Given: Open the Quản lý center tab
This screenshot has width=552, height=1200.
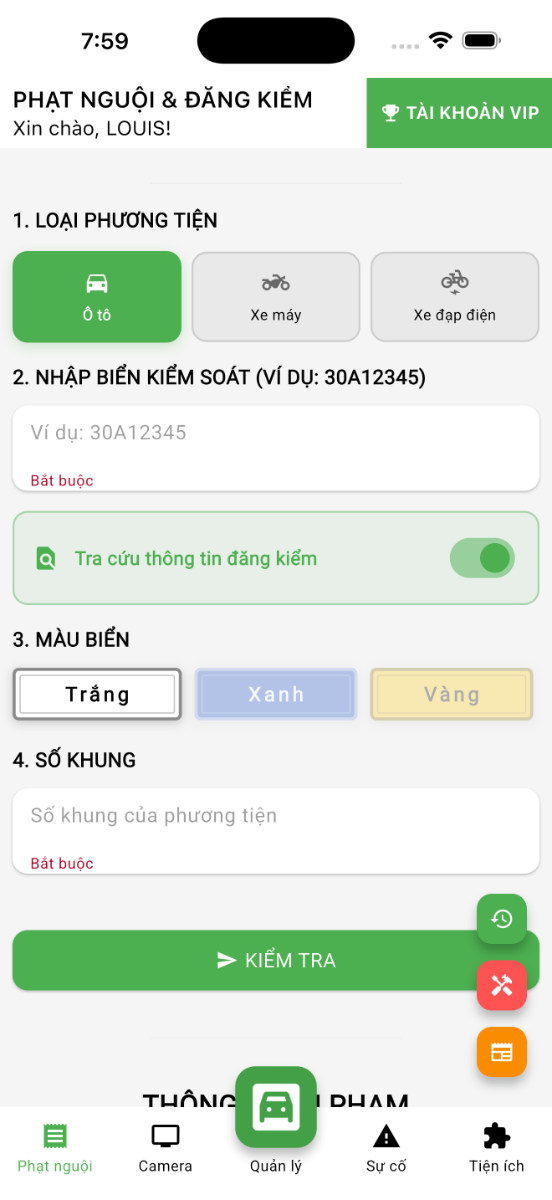Looking at the screenshot, I should point(276,1120).
